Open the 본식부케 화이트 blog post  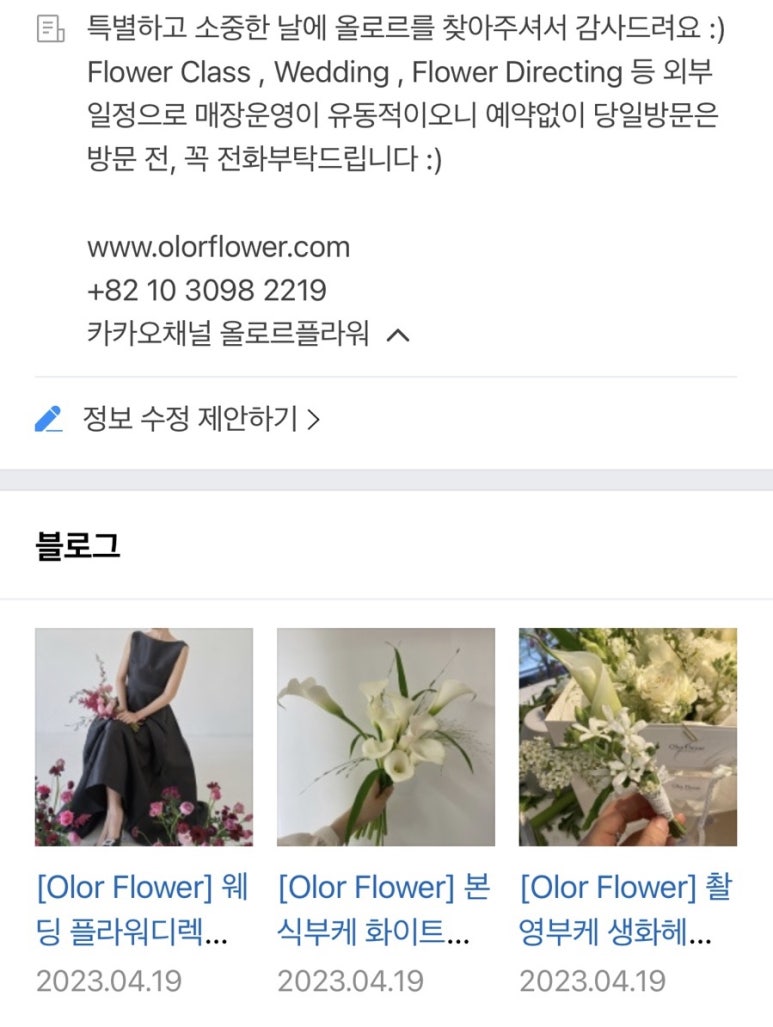pyautogui.click(x=385, y=912)
